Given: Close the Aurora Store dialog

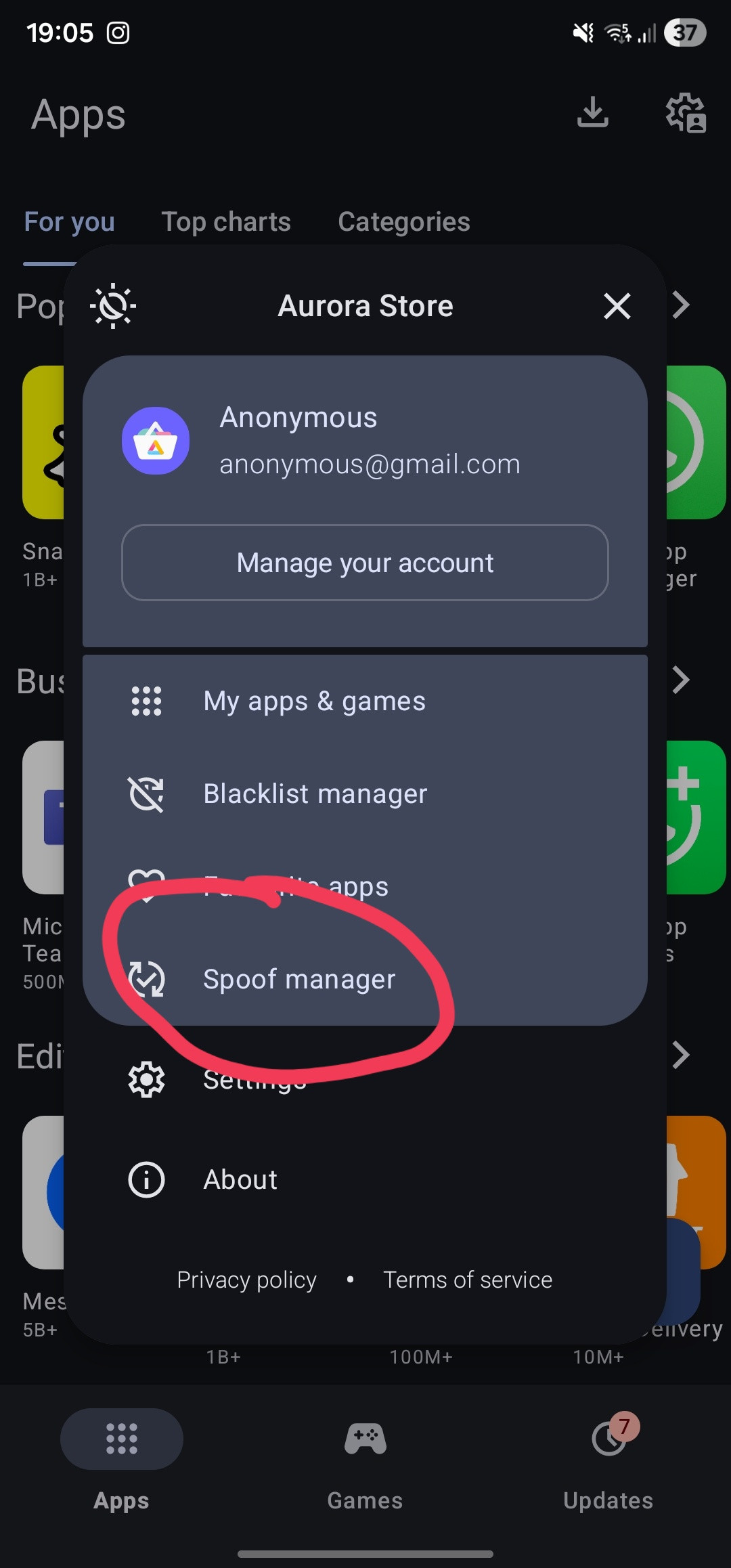Looking at the screenshot, I should (617, 306).
